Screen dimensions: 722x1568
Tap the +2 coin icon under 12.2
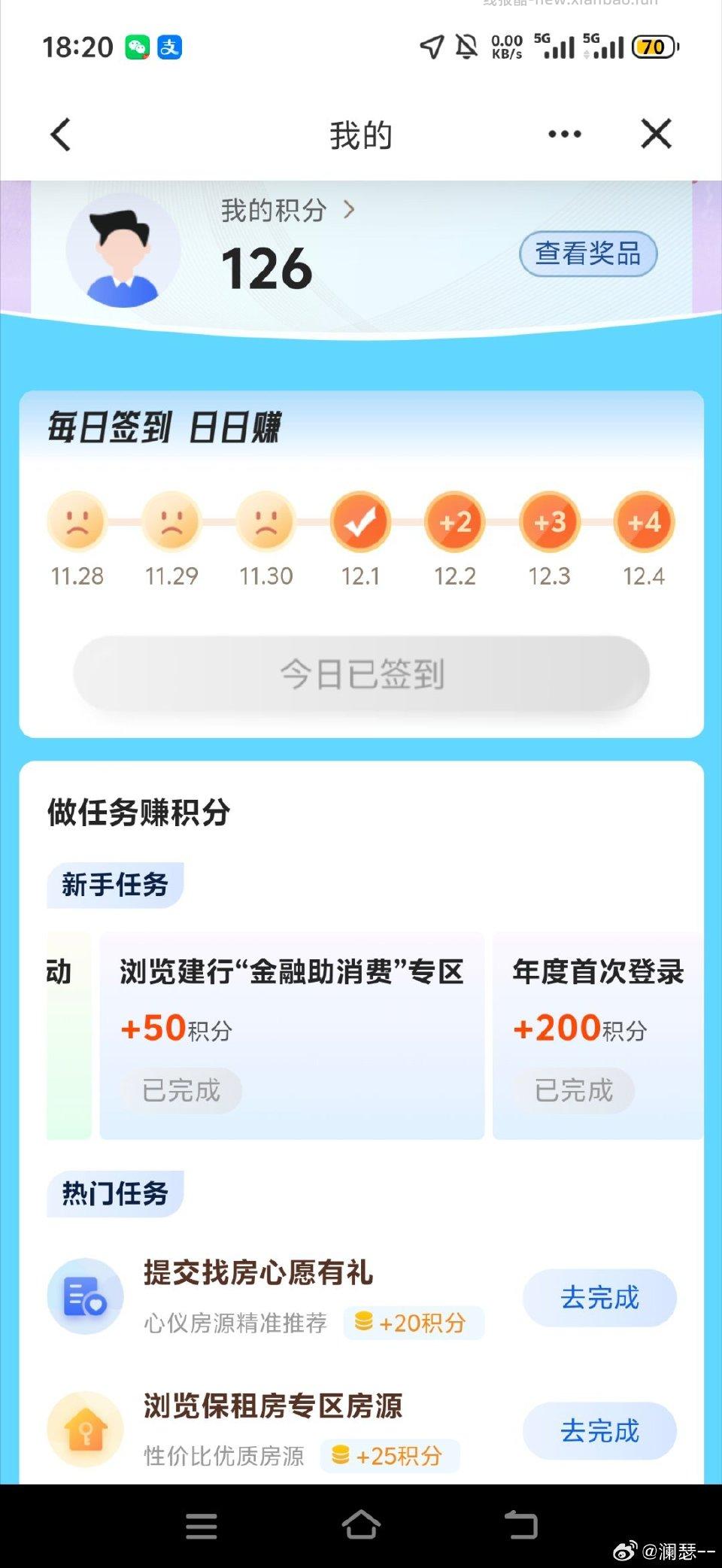455,522
